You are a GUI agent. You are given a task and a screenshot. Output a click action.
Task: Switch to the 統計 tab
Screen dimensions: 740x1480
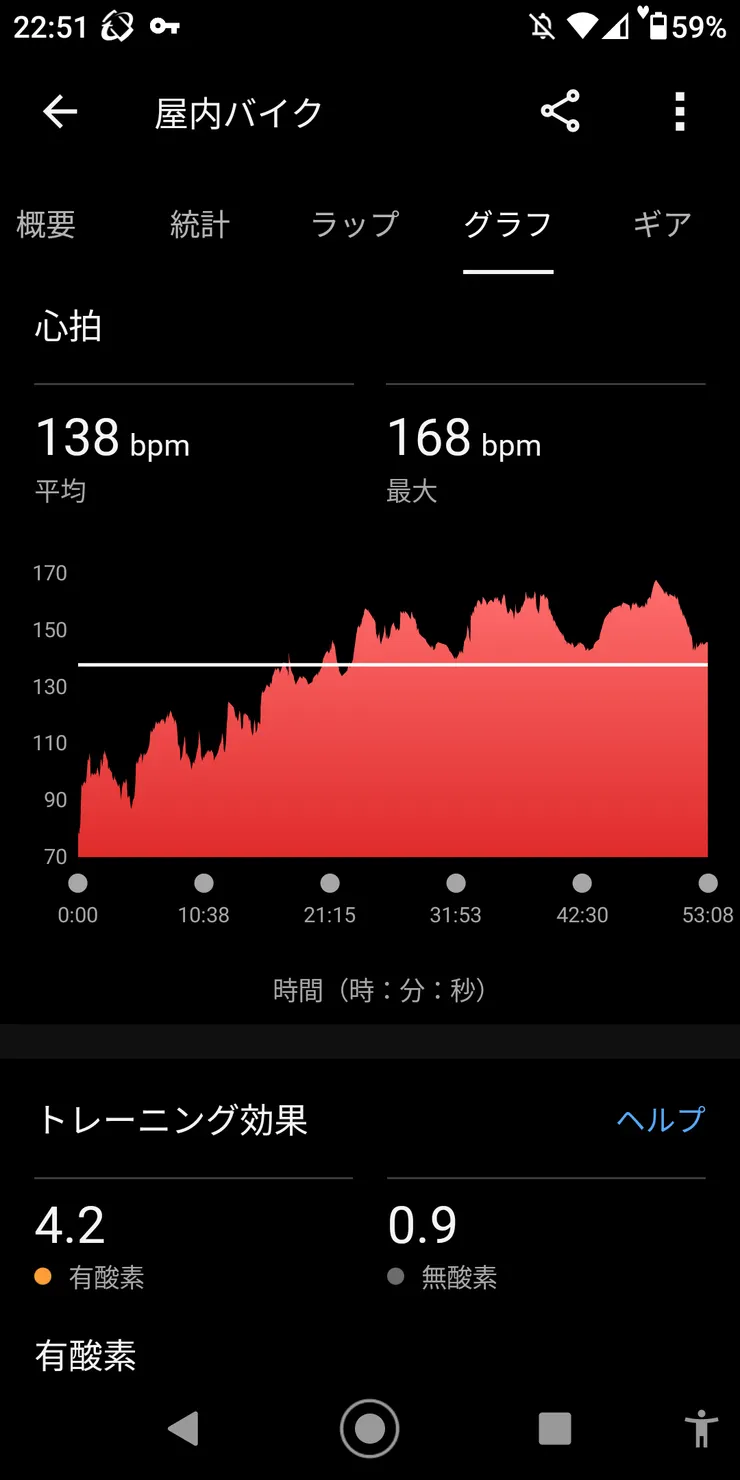(x=200, y=224)
